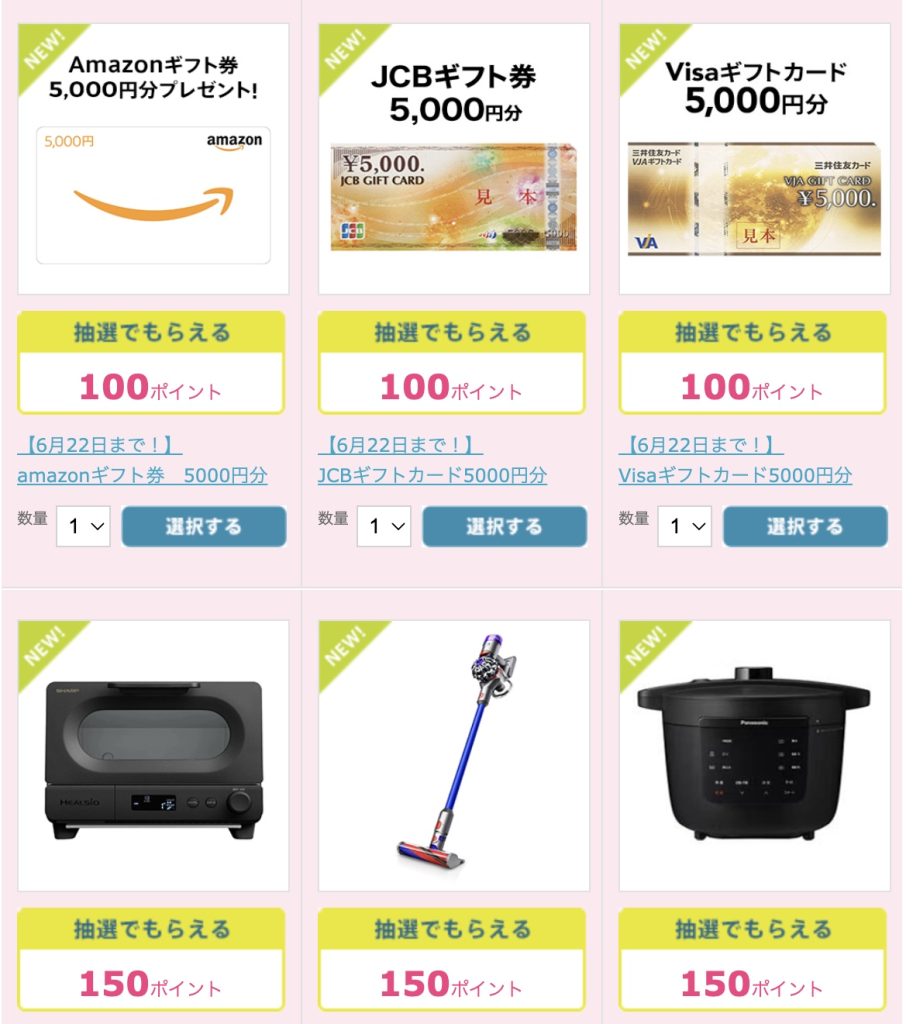This screenshot has height=1024, width=913.
Task: Open the amazonギフト券 5000円分 link
Action: point(142,475)
